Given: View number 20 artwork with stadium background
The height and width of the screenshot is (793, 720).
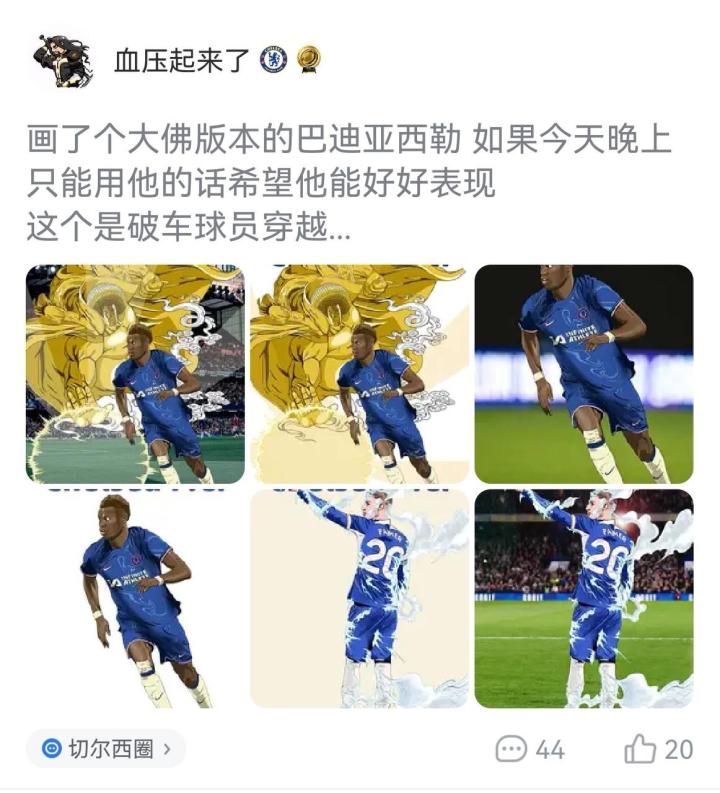Looking at the screenshot, I should (583, 598).
